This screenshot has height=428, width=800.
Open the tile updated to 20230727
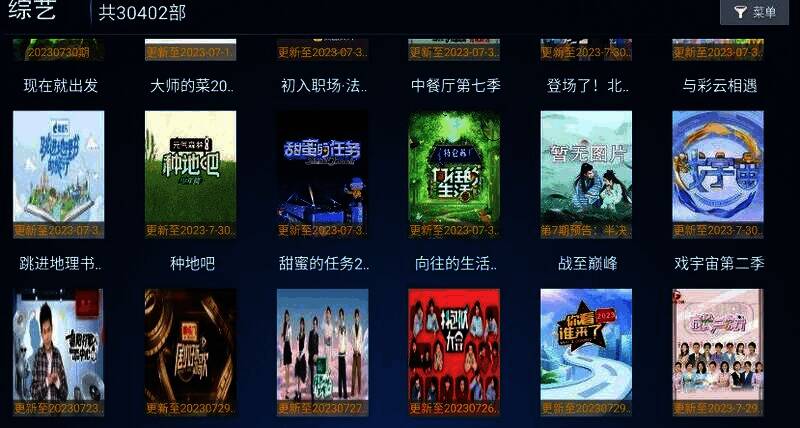(x=322, y=351)
